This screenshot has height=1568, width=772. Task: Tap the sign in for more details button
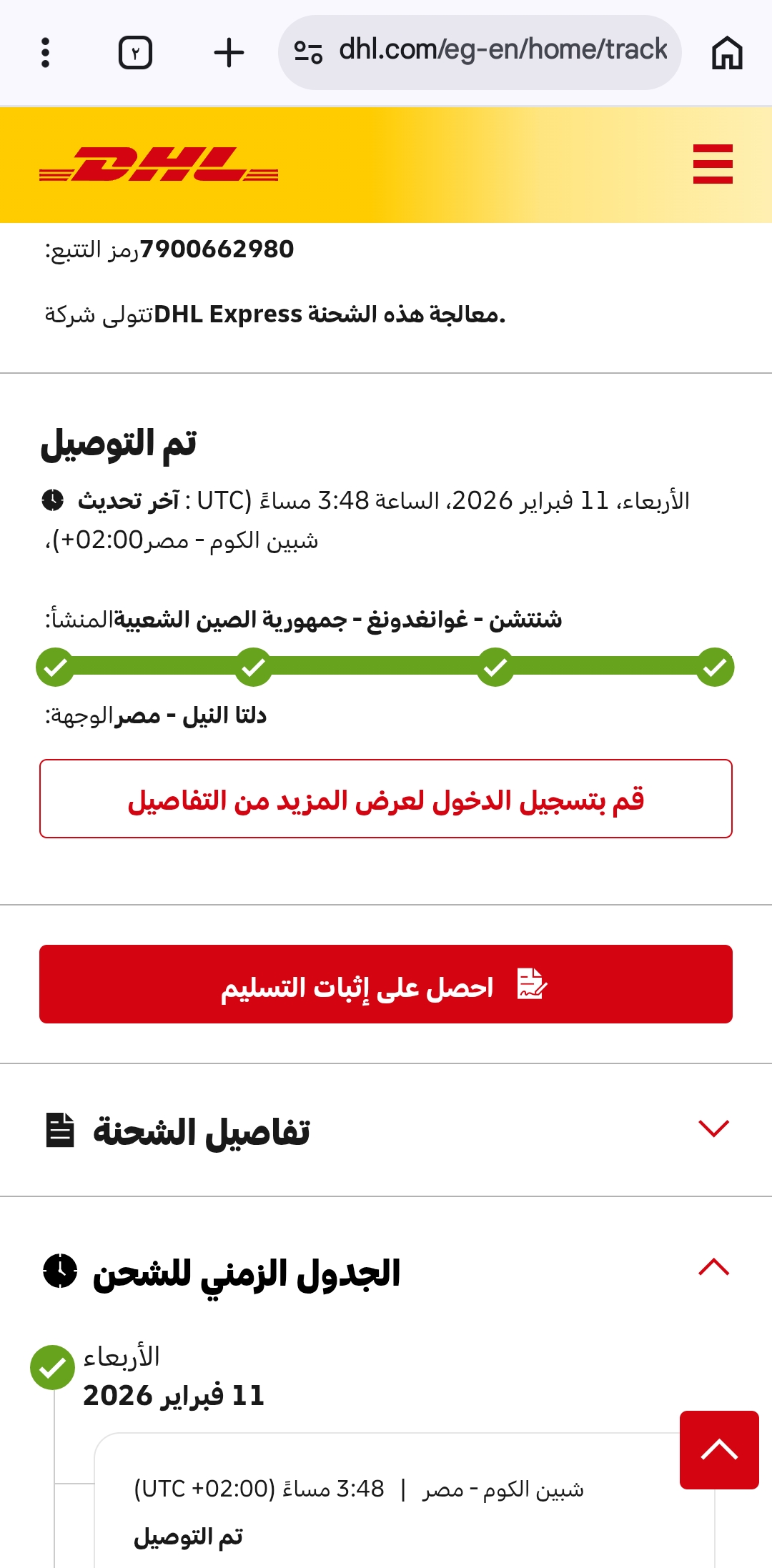coord(386,799)
